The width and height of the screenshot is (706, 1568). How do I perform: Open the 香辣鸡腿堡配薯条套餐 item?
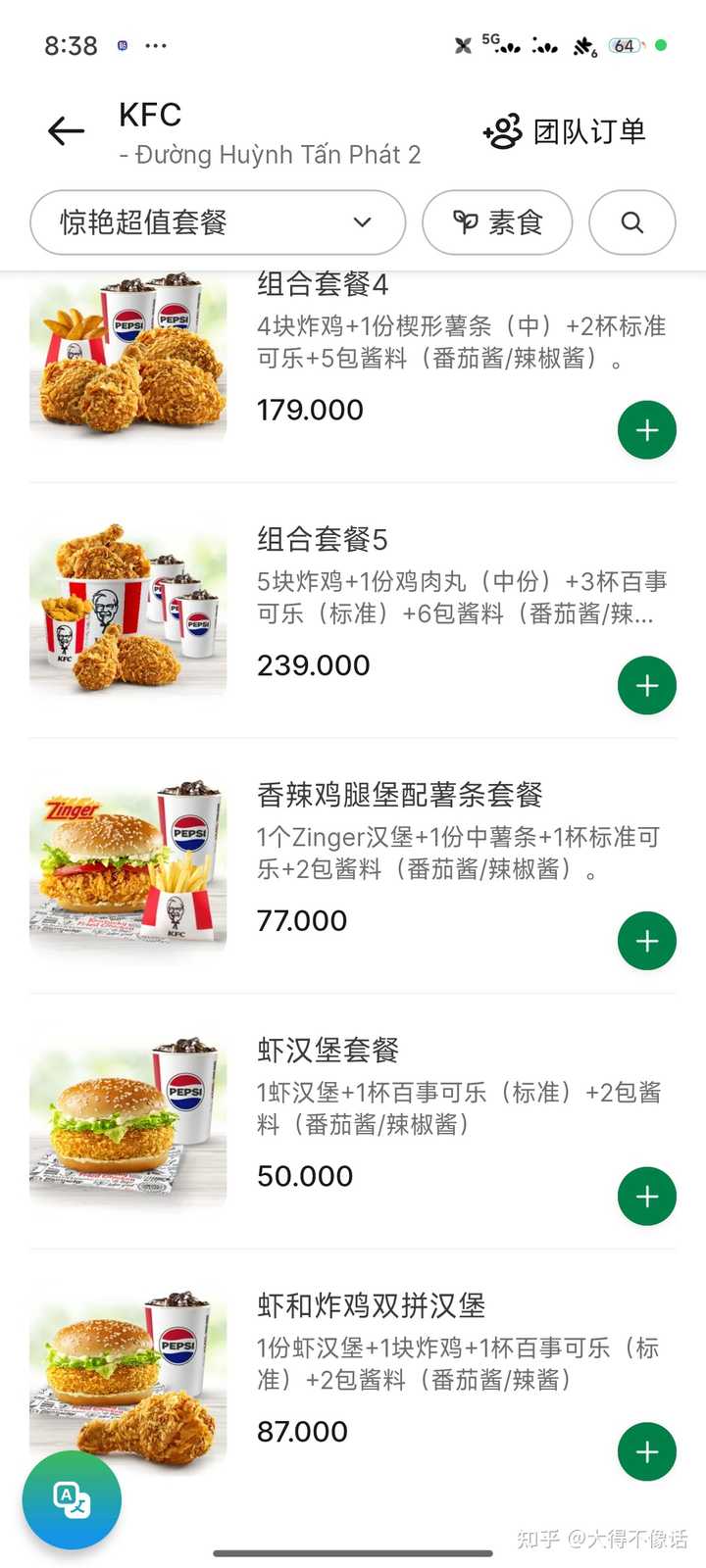(x=399, y=795)
